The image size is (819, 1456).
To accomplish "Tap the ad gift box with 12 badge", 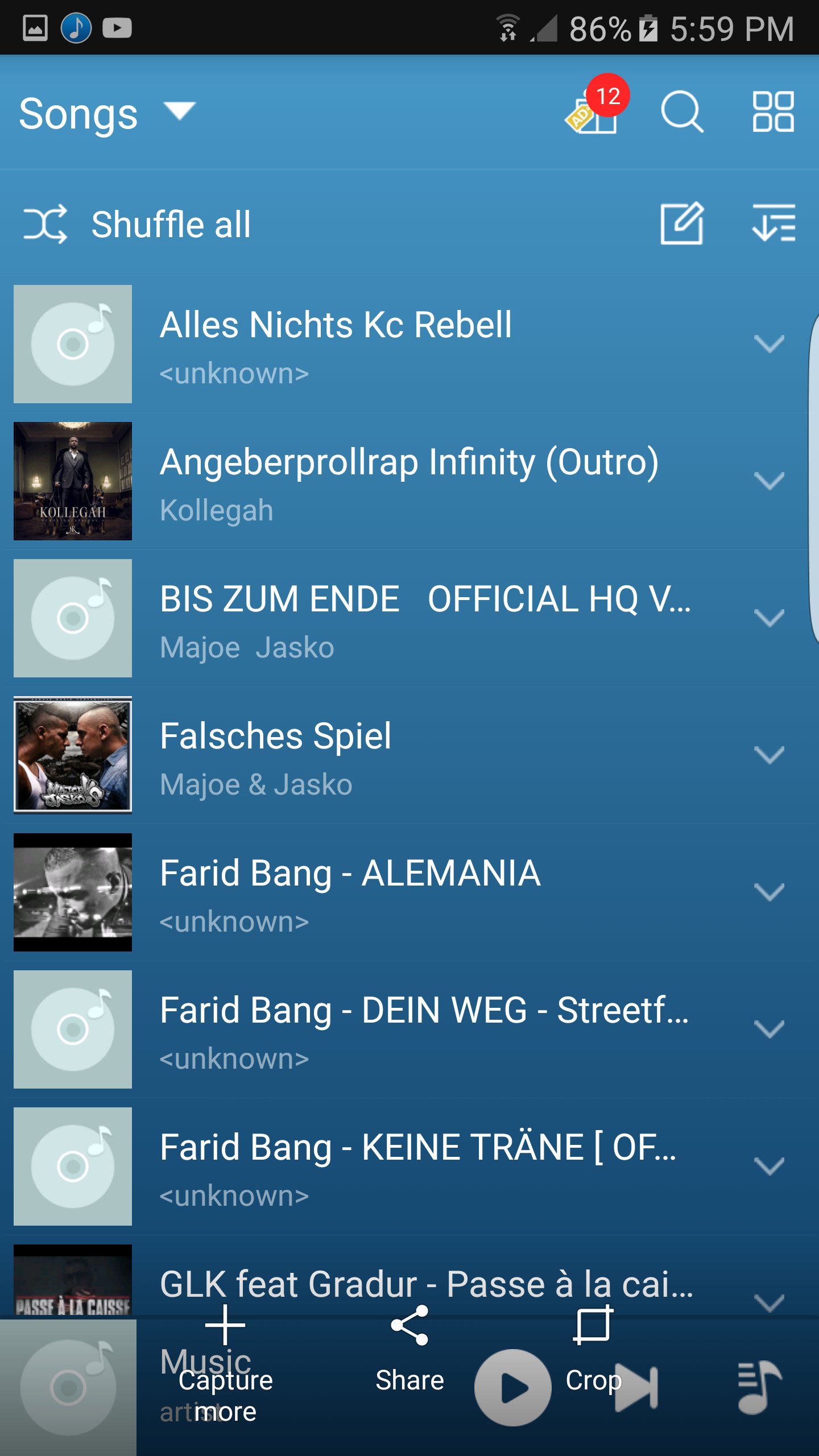I will [591, 113].
